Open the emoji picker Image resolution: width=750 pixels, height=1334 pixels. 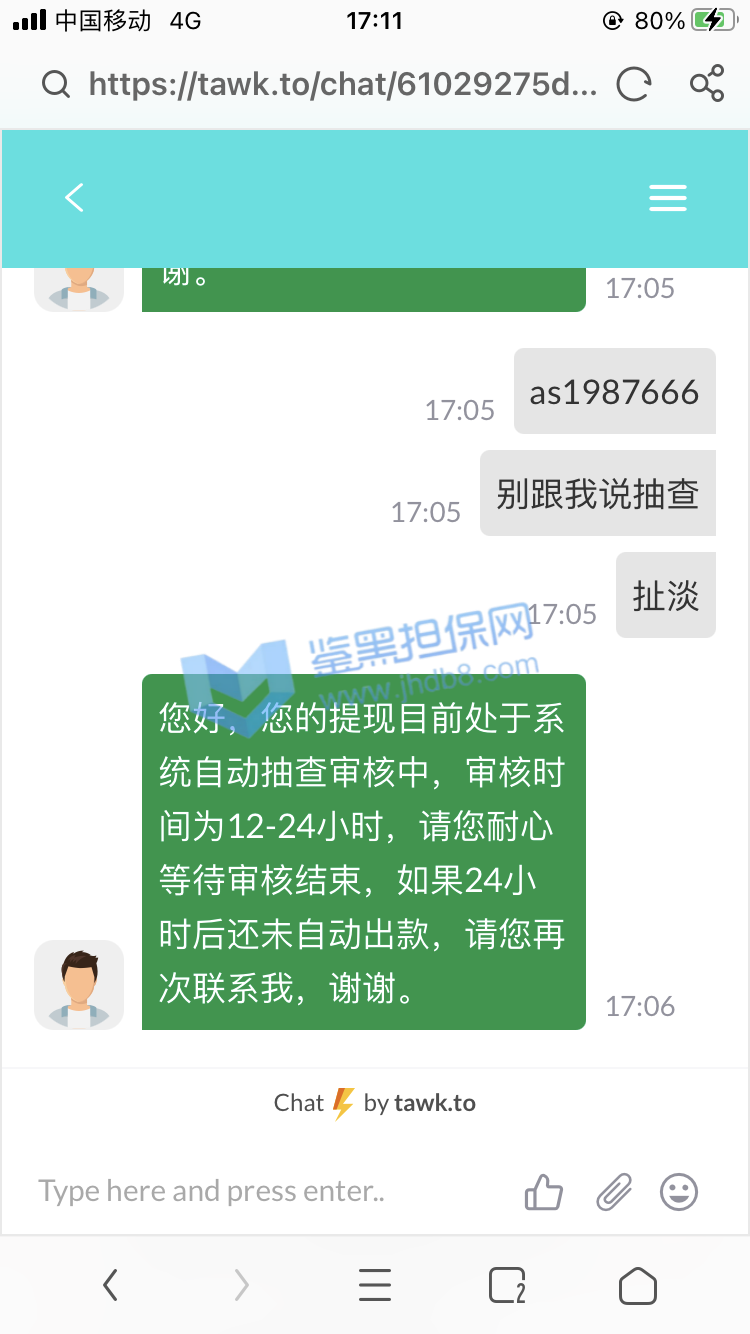[x=679, y=1191]
